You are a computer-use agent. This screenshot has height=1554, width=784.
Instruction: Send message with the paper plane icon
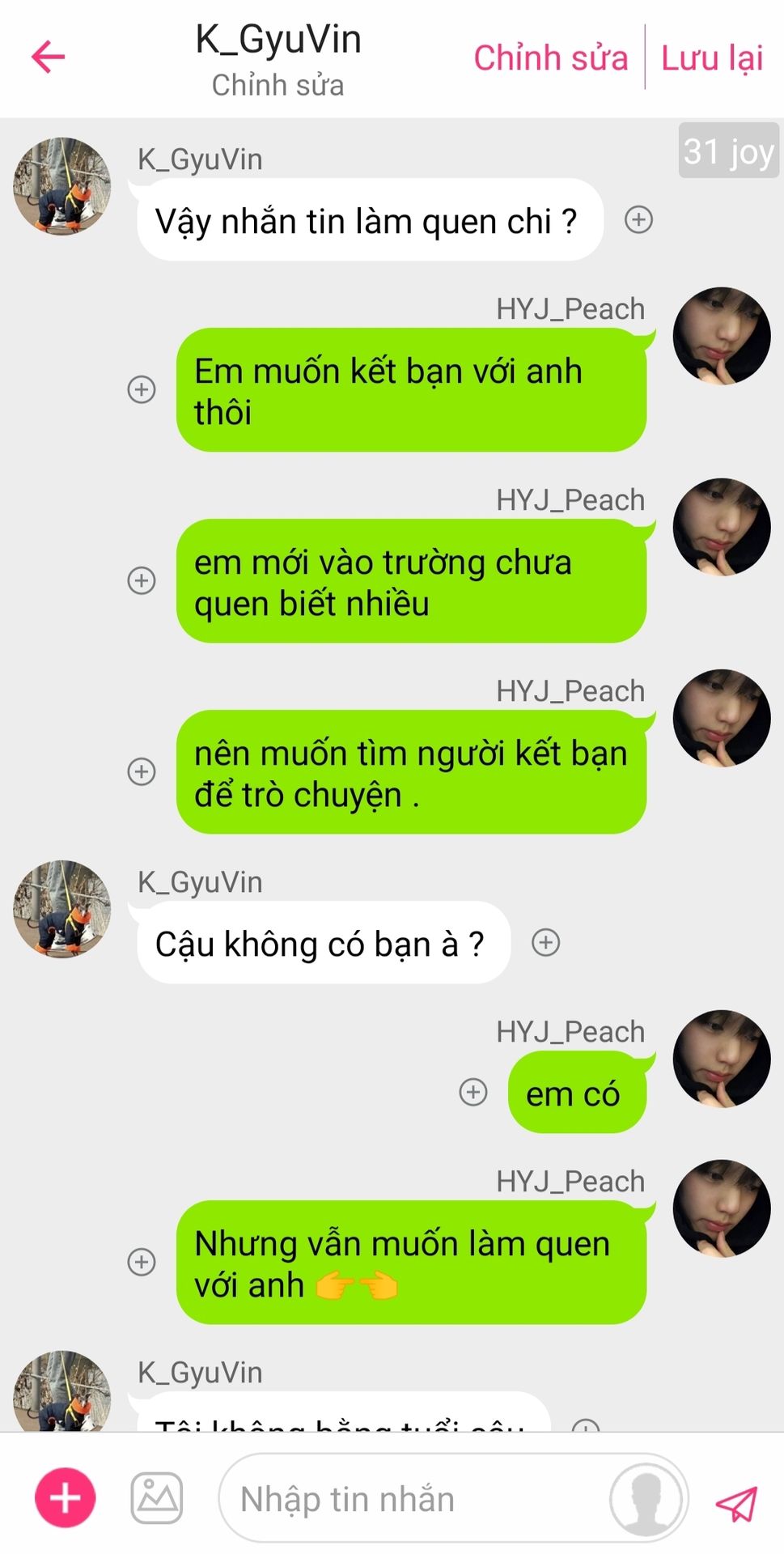[736, 1503]
